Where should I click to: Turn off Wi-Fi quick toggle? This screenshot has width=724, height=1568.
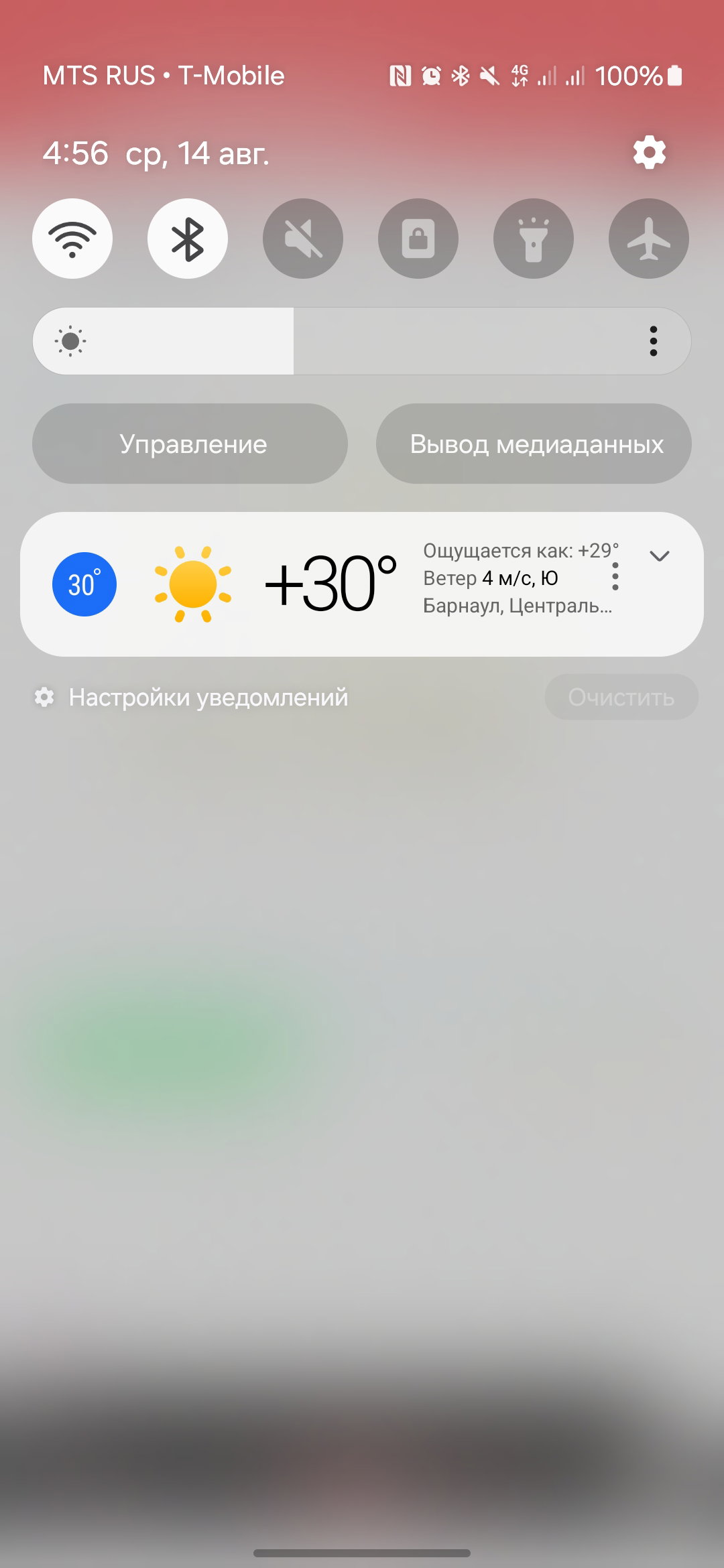[x=72, y=239]
